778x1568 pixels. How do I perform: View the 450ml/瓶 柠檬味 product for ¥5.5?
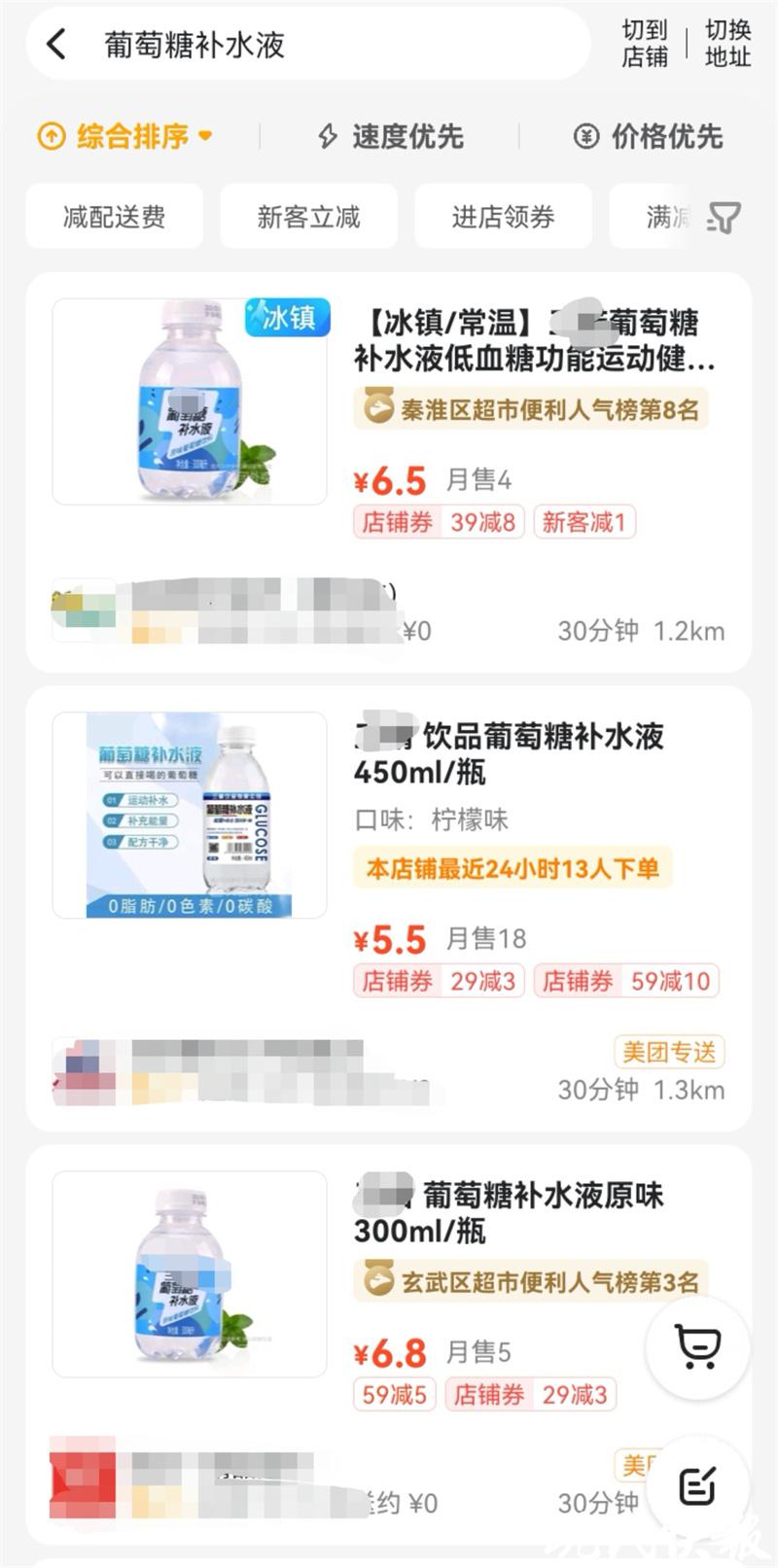click(x=509, y=754)
